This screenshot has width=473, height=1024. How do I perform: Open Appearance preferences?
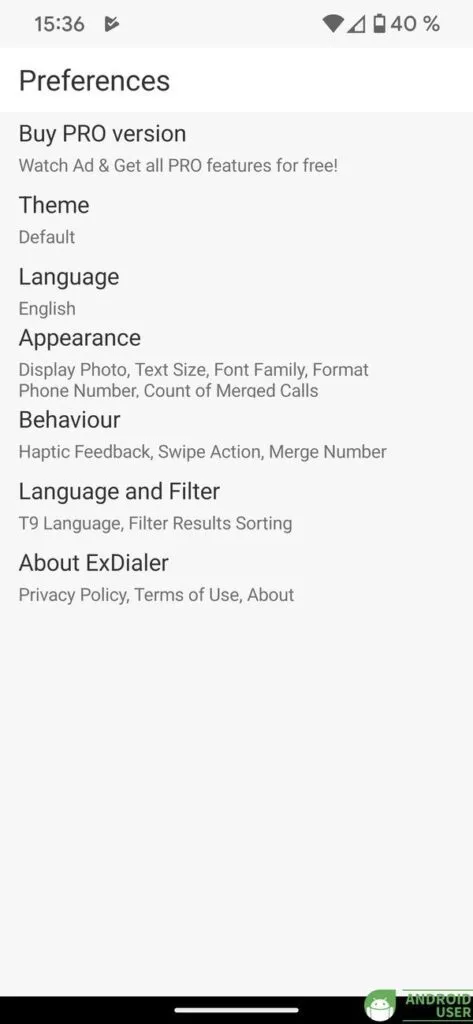pyautogui.click(x=236, y=363)
